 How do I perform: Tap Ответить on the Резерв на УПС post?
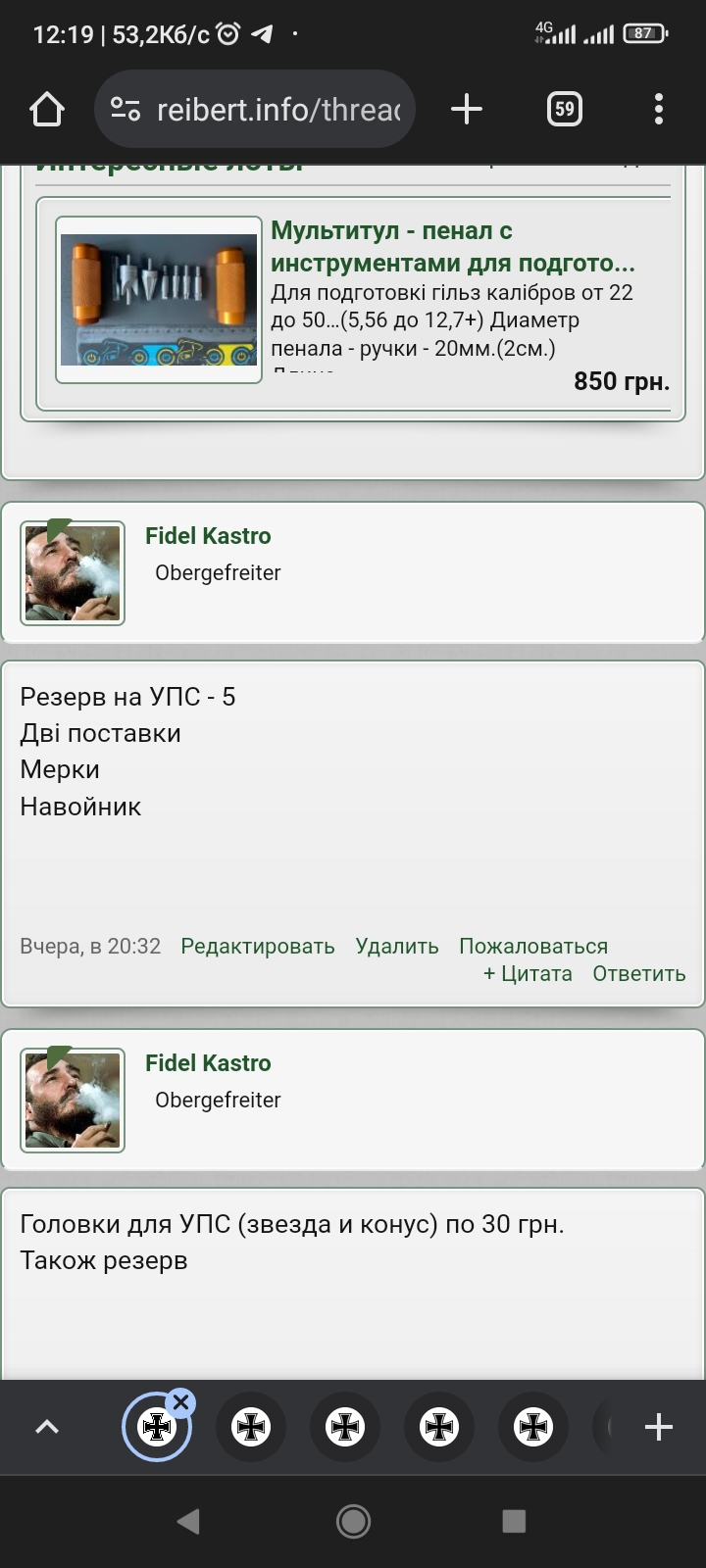point(639,974)
